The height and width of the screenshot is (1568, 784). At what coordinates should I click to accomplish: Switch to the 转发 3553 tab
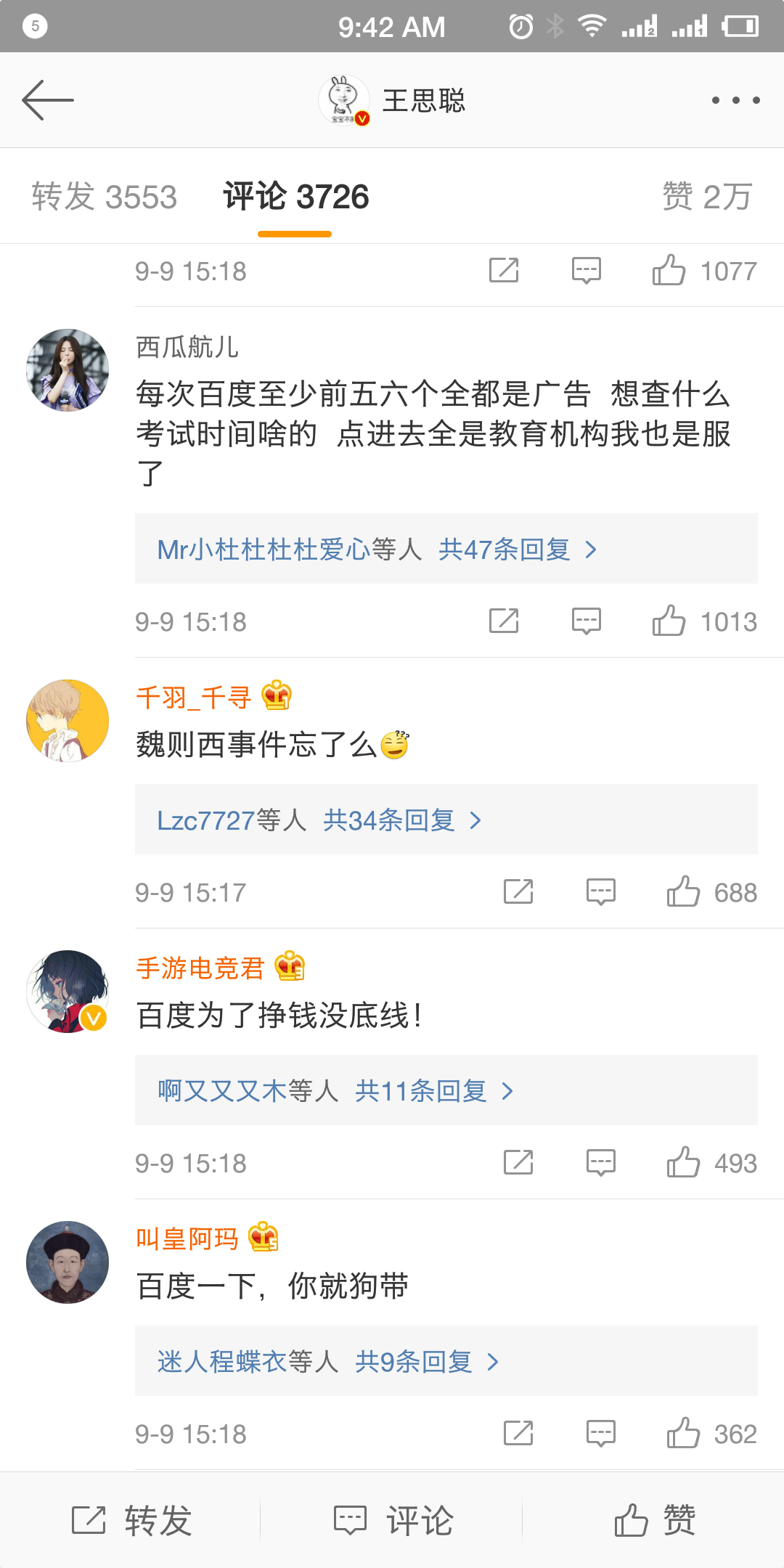[105, 197]
